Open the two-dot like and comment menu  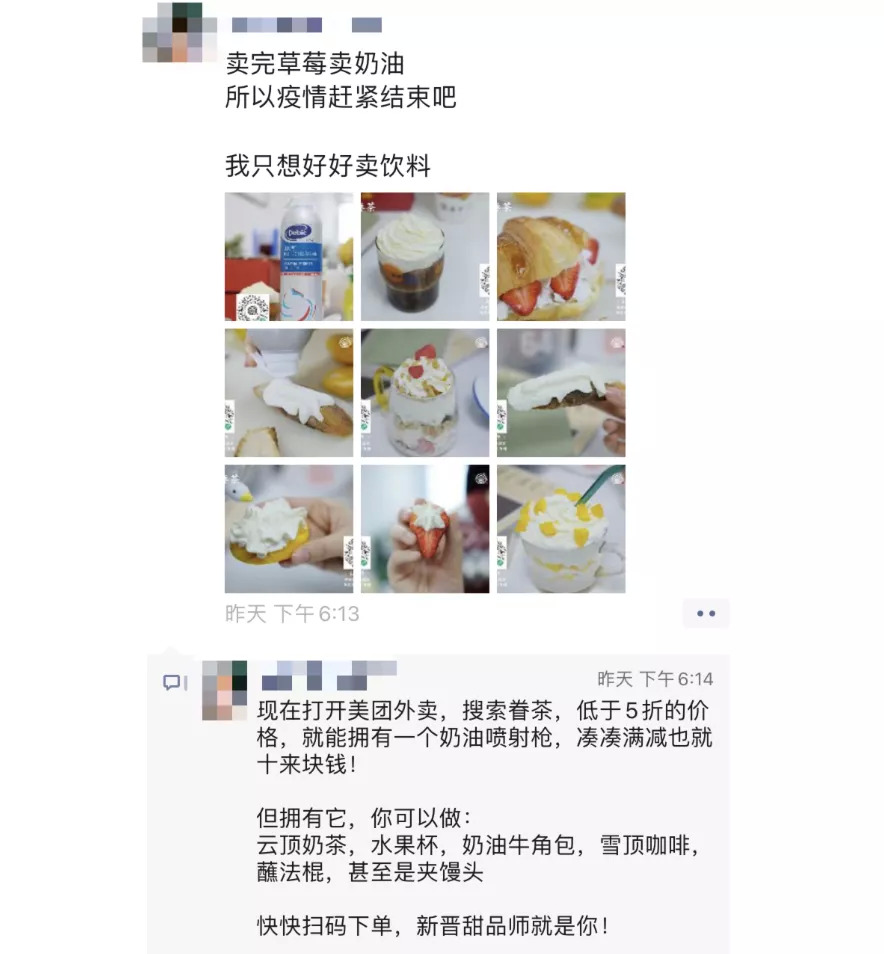(706, 613)
